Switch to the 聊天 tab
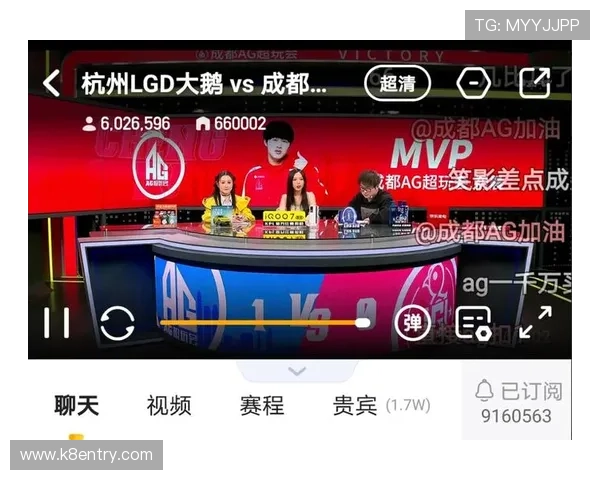This screenshot has width=600, height=480. click(x=77, y=405)
